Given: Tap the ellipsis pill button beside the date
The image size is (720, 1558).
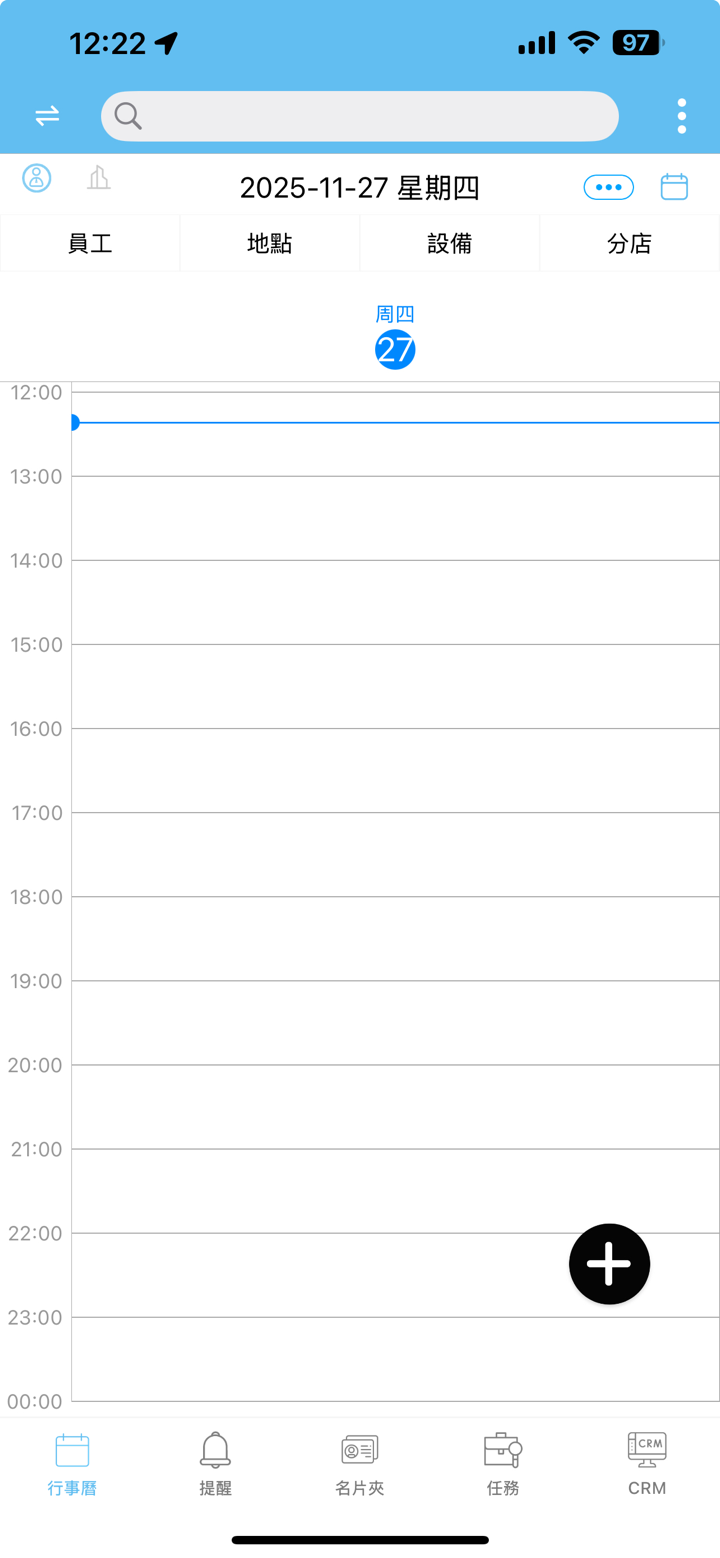Looking at the screenshot, I should pos(608,187).
